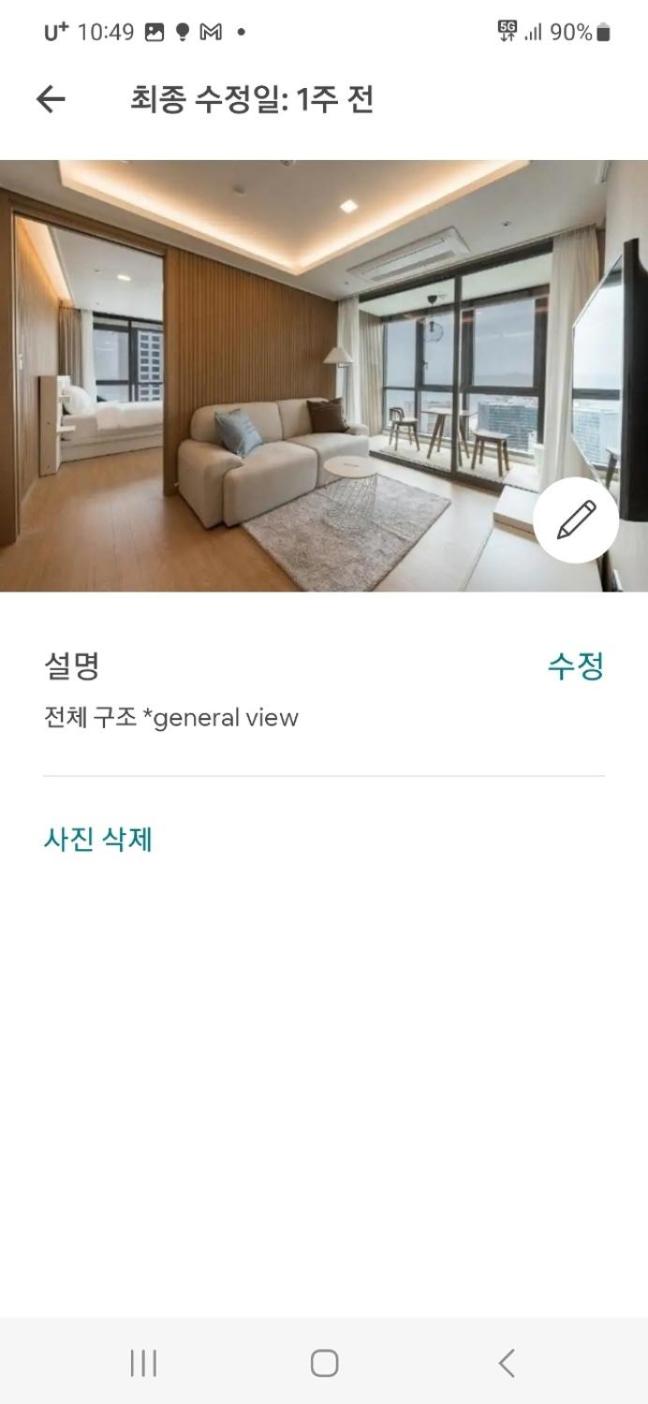Open recent apps in navigation bar

click(x=143, y=1362)
